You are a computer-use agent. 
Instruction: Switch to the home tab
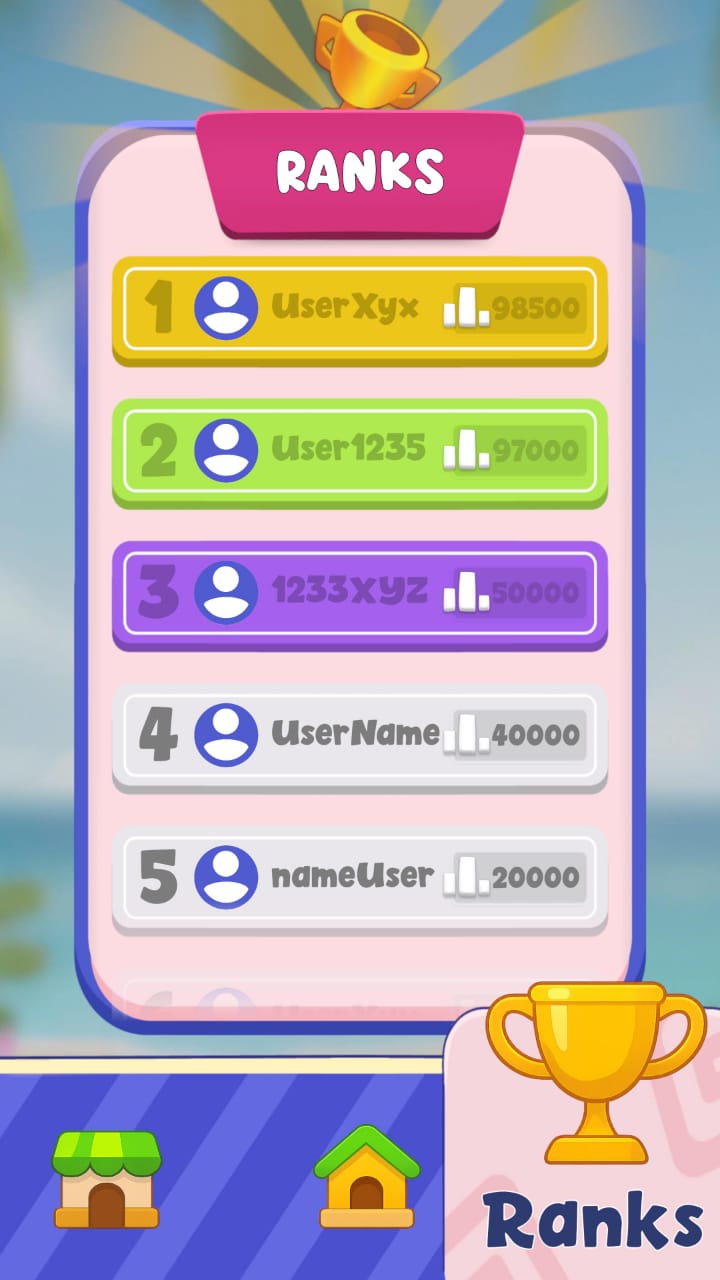[366, 1177]
